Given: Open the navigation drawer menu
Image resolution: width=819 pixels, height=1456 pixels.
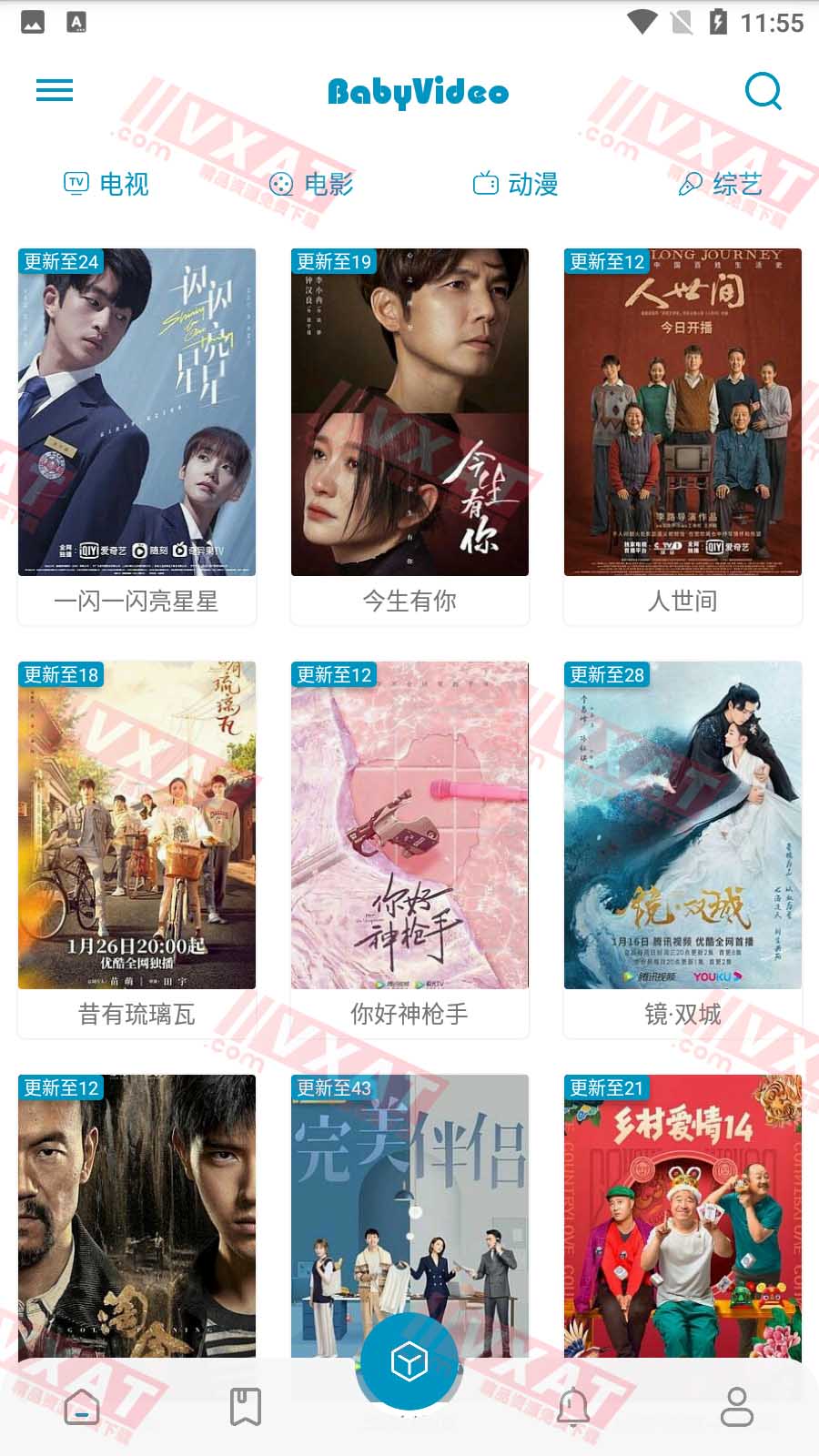Looking at the screenshot, I should pos(54,90).
